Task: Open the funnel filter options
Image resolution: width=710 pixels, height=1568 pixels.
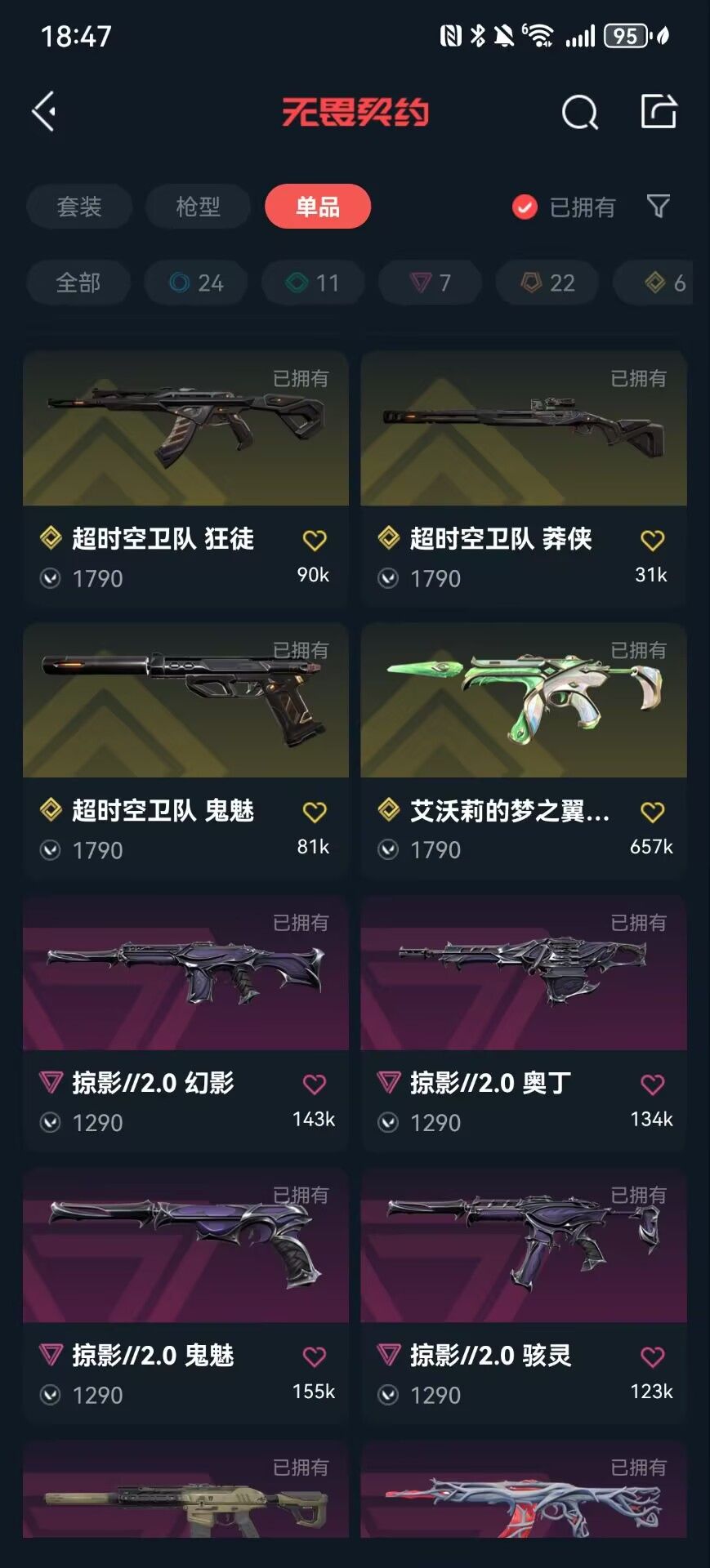Action: [x=658, y=206]
